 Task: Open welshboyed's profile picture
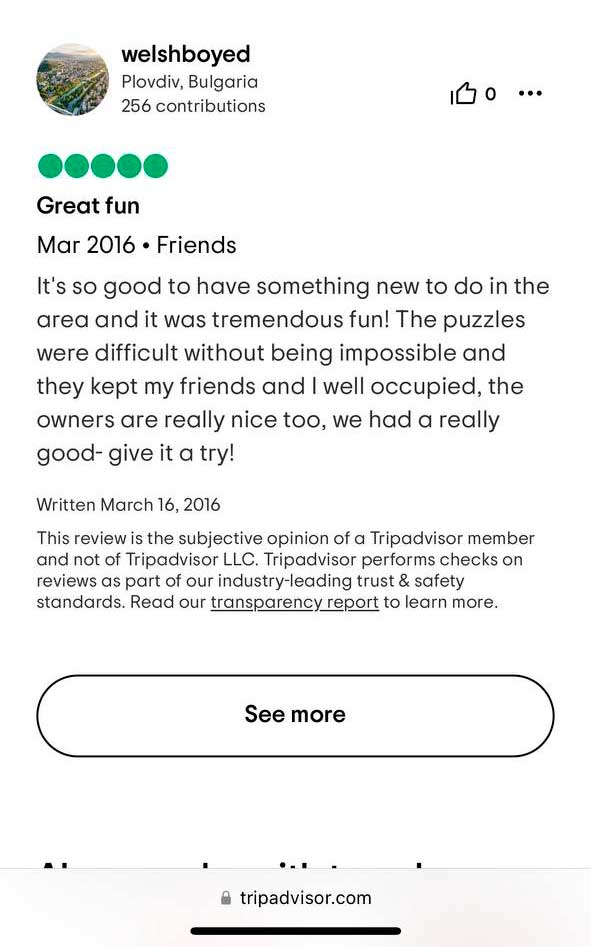(73, 79)
